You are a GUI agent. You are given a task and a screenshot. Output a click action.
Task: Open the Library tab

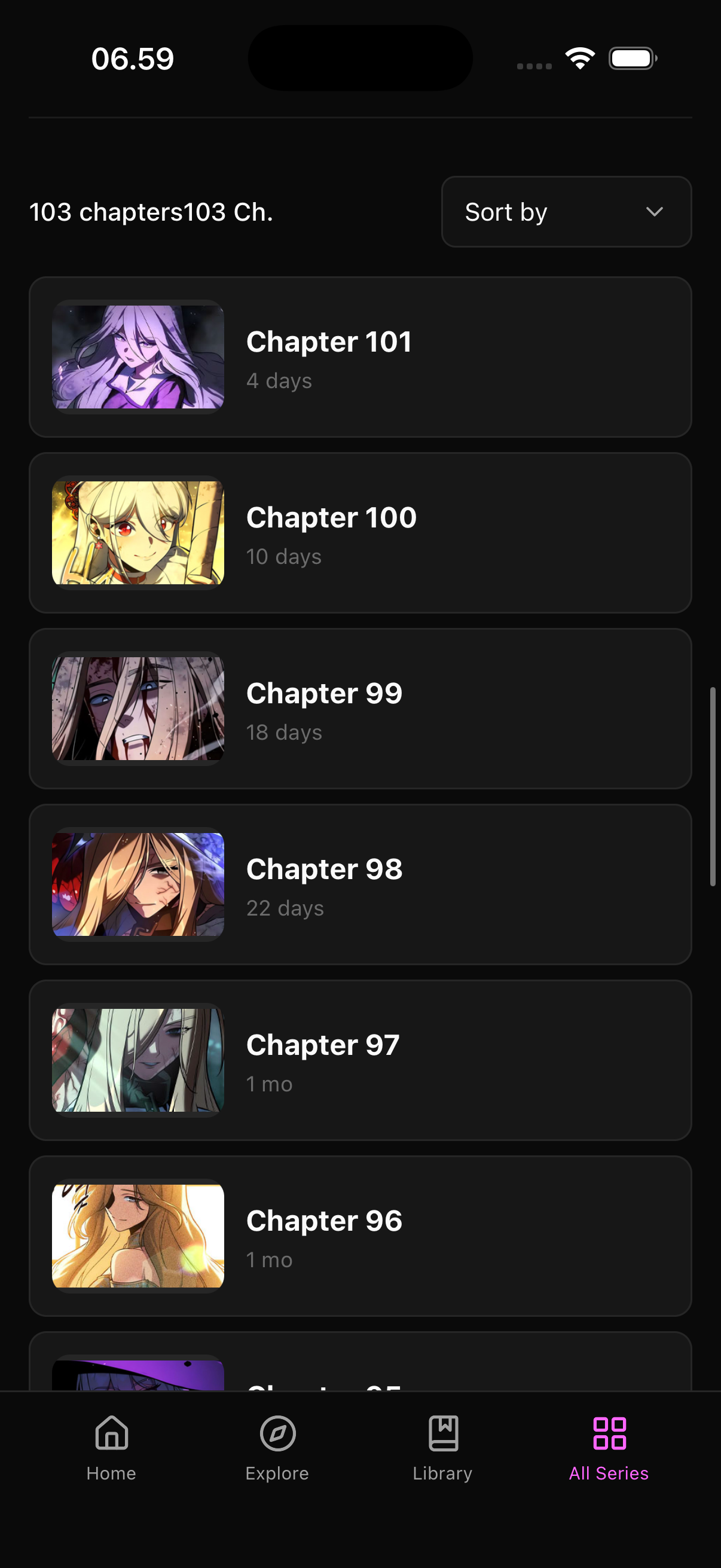point(443,1448)
